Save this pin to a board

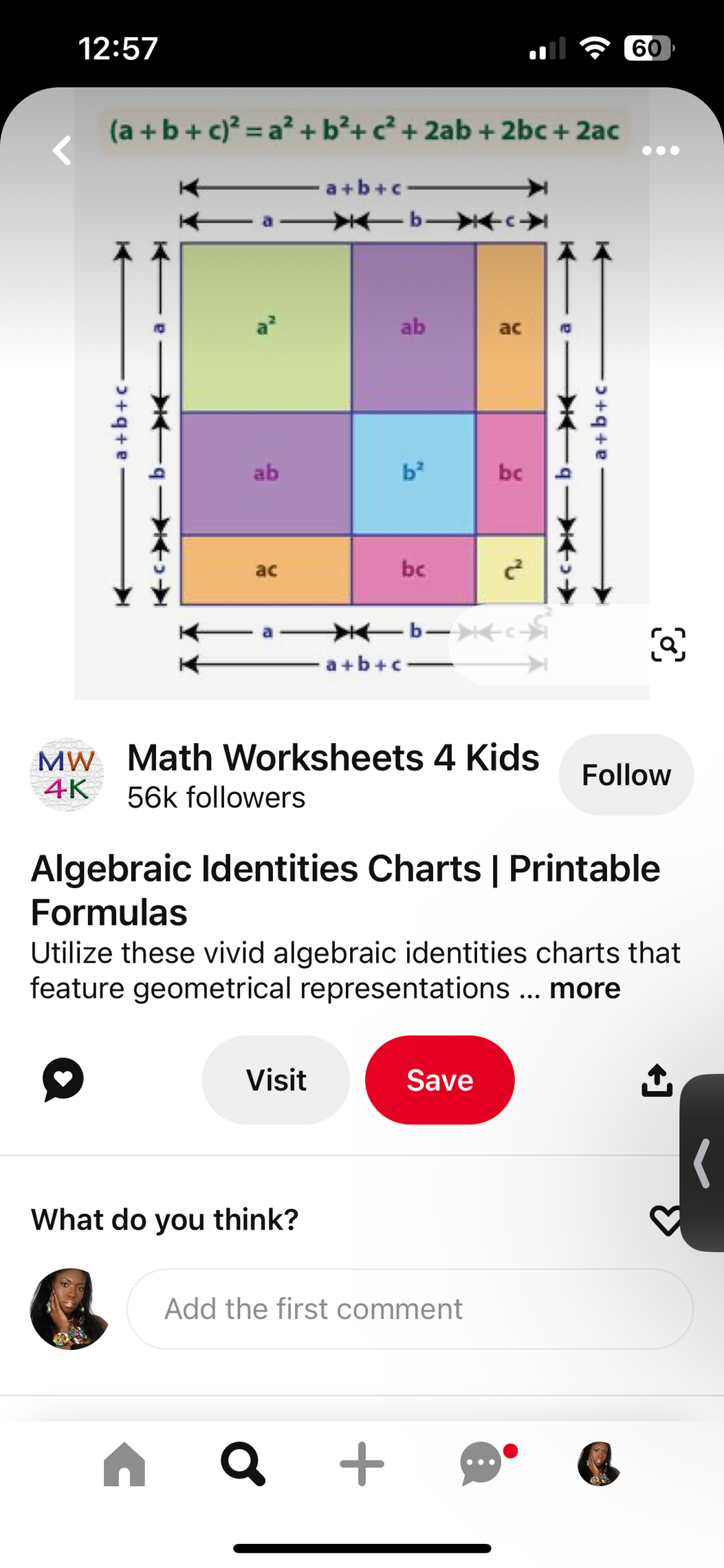pos(439,1080)
